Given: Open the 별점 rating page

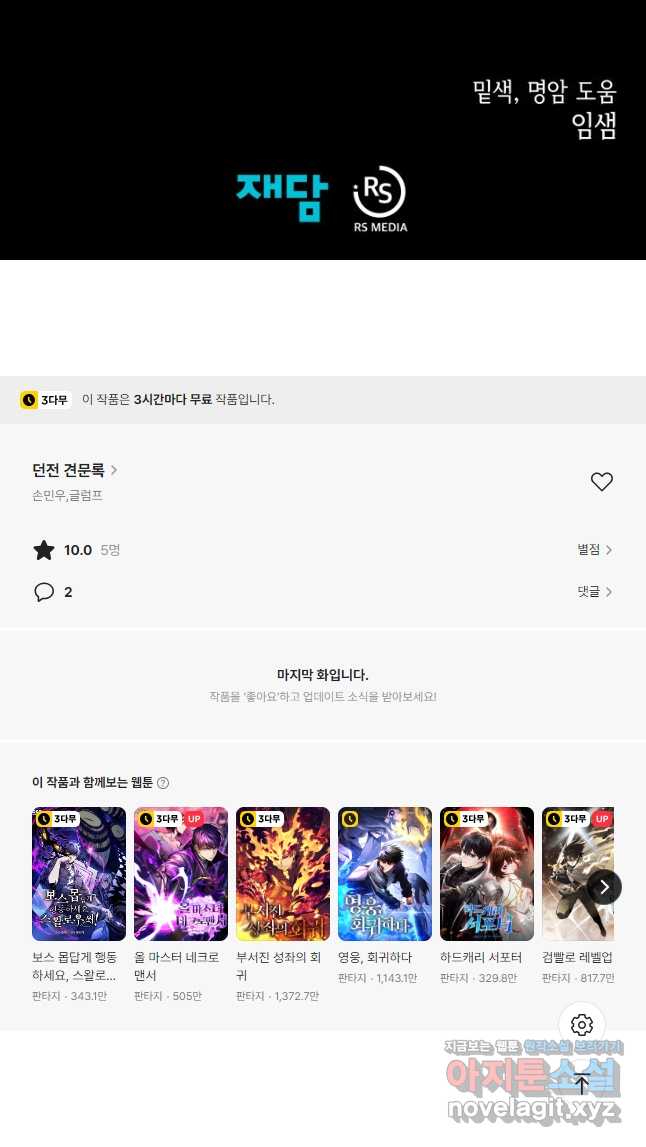Looking at the screenshot, I should tap(594, 550).
